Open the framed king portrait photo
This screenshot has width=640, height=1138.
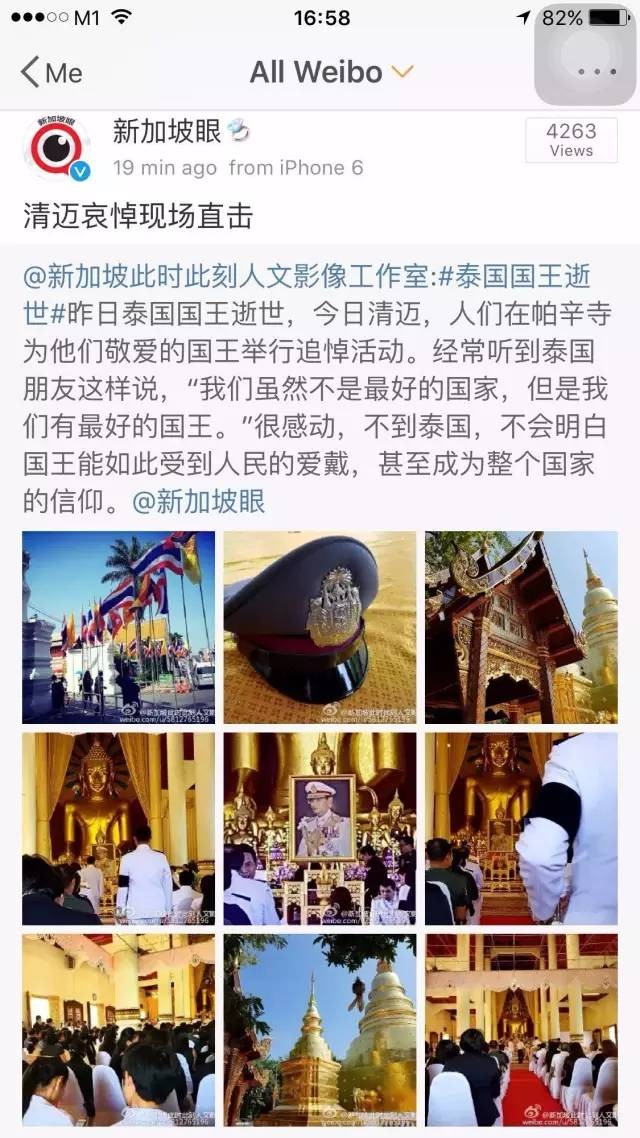point(320,829)
